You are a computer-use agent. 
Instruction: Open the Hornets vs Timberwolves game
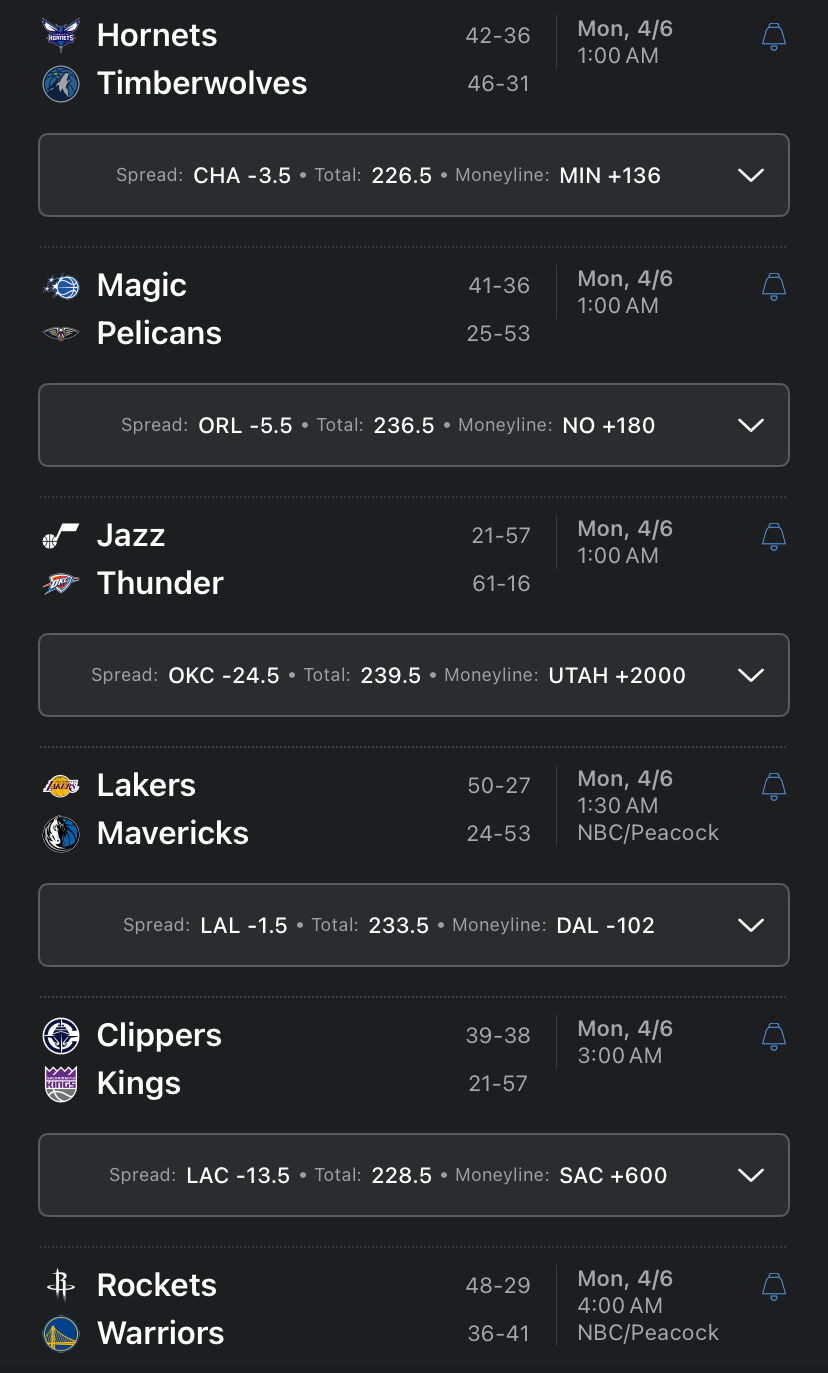[x=250, y=59]
